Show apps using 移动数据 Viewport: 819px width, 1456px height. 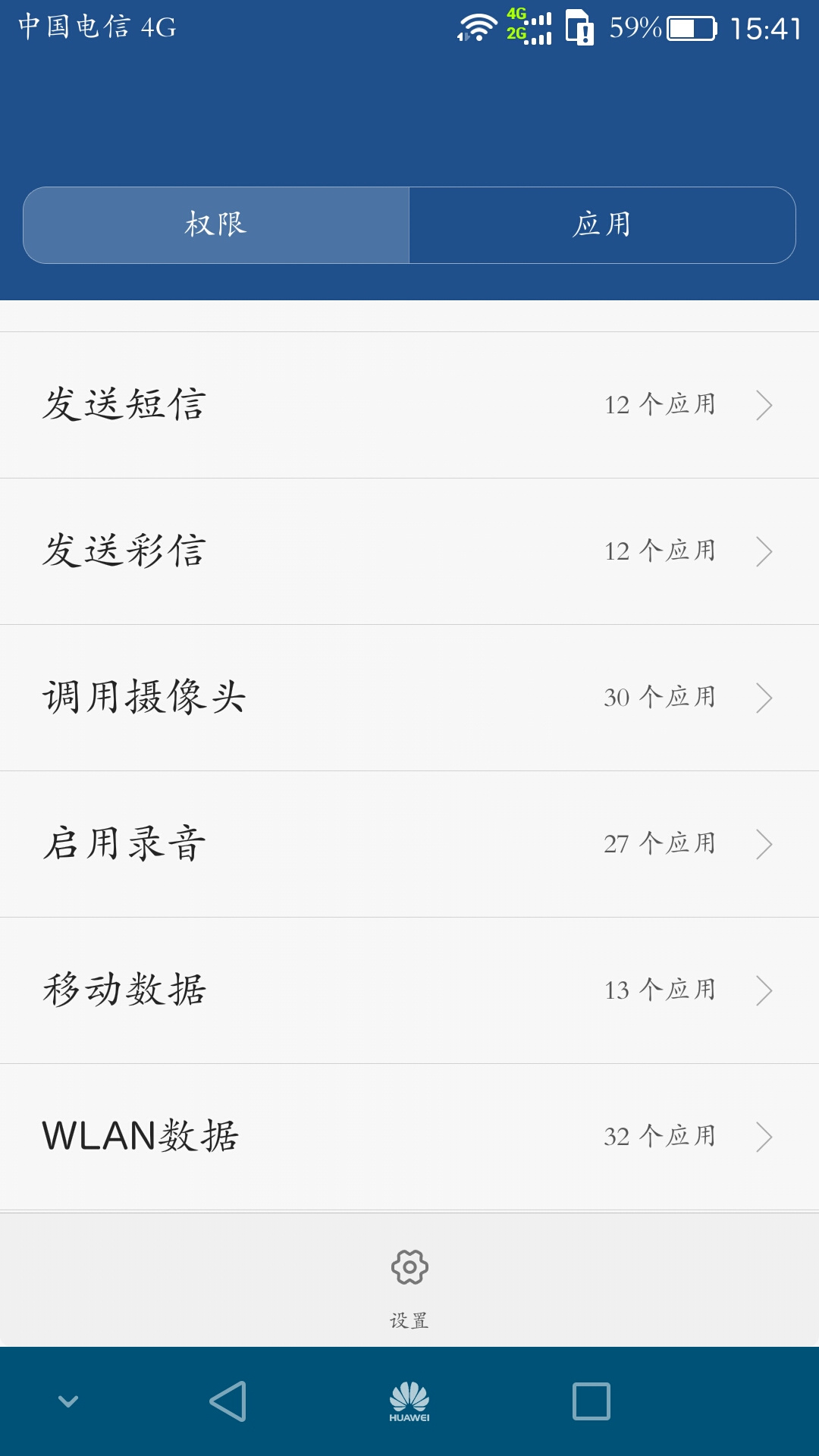(x=409, y=990)
